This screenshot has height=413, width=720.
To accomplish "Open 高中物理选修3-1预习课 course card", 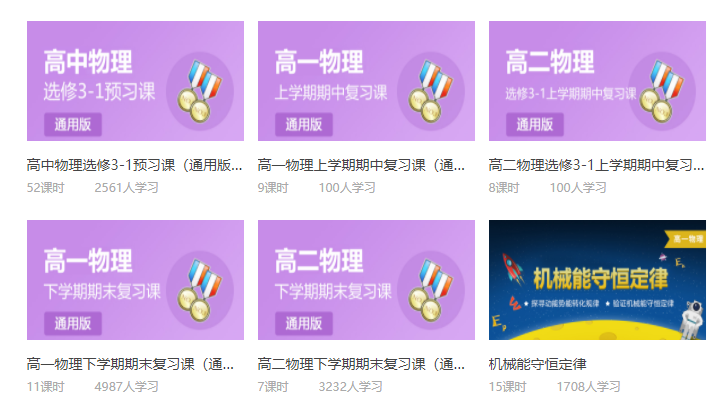I will click(x=135, y=82).
